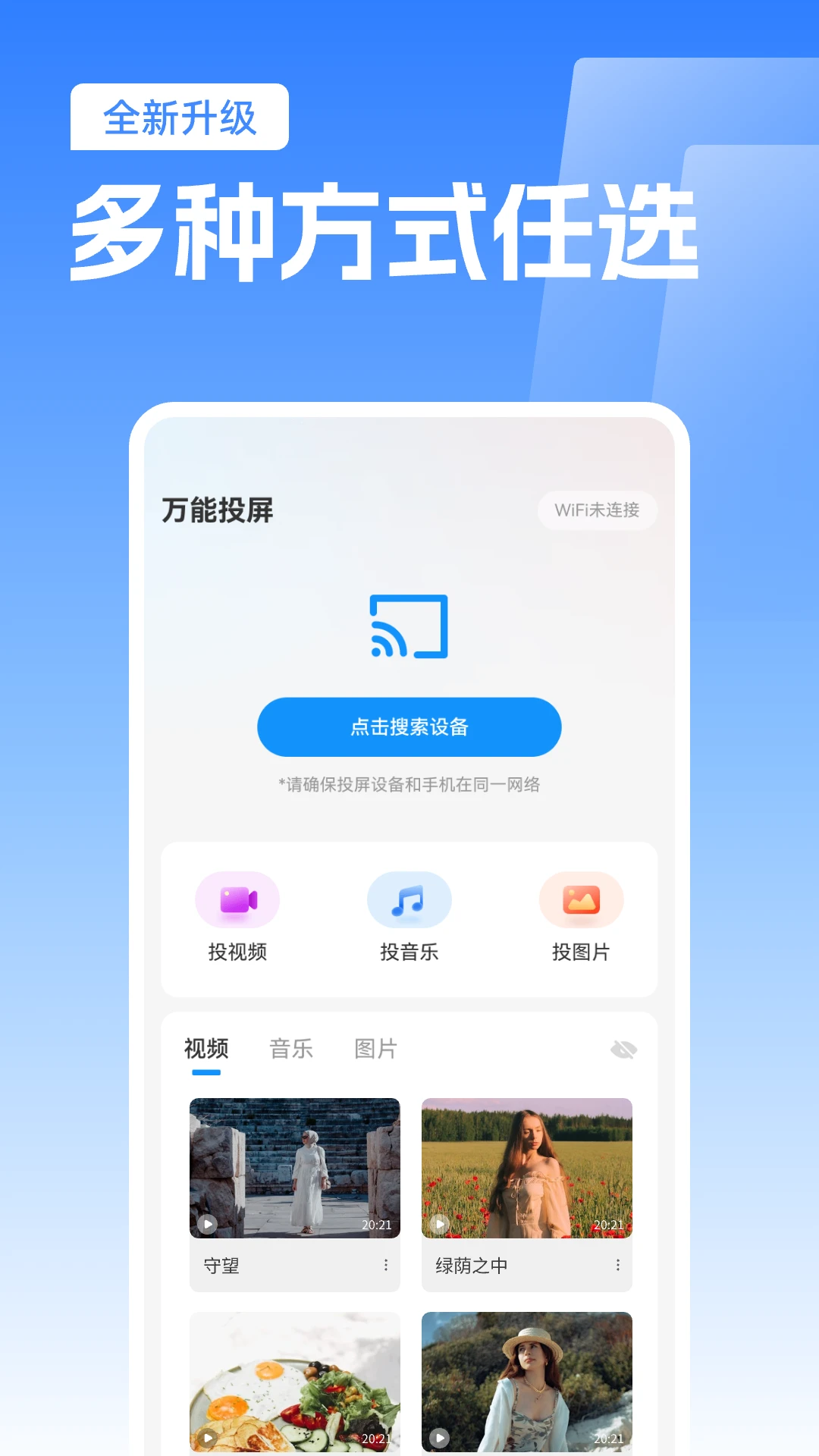Tap the play icon on 绿荫之中 video
The width and height of the screenshot is (819, 1456).
click(440, 1224)
